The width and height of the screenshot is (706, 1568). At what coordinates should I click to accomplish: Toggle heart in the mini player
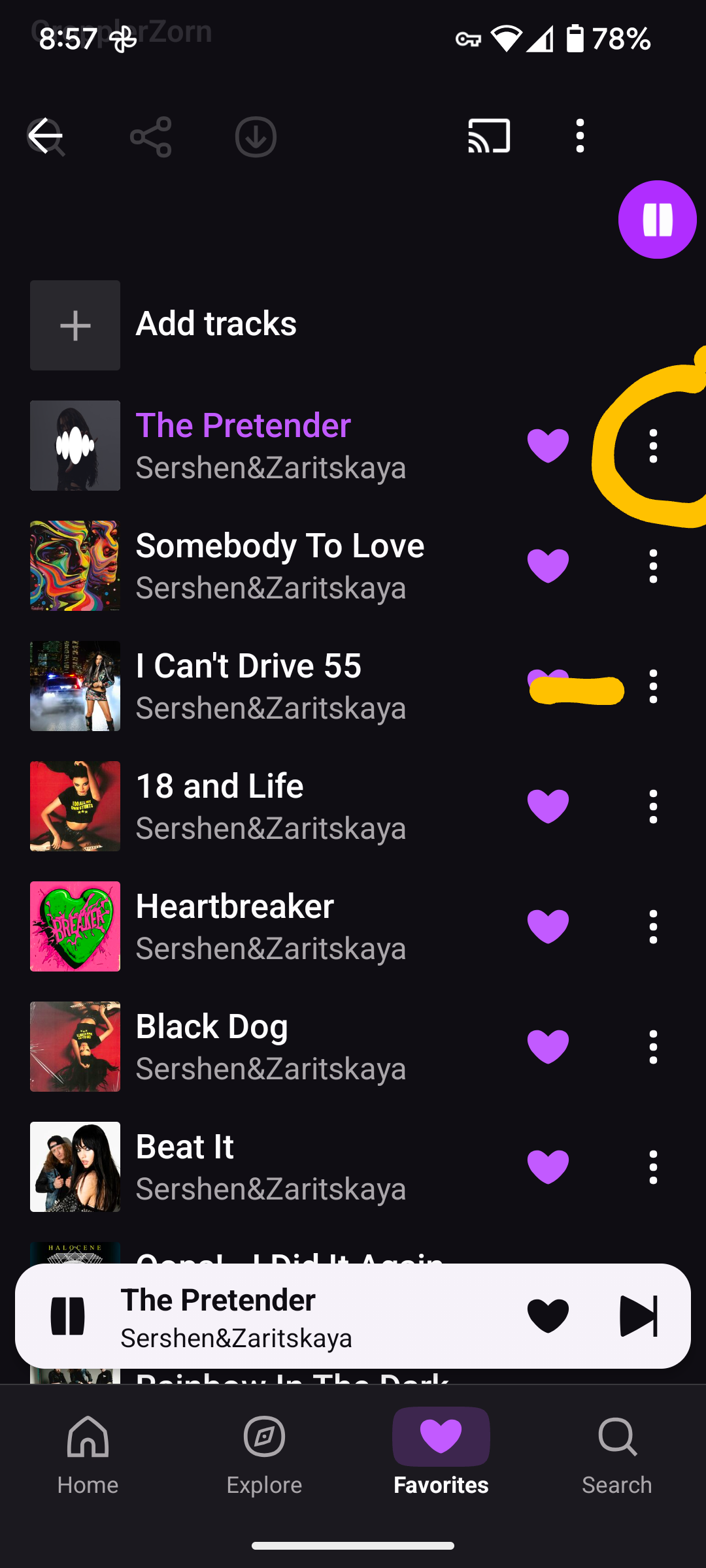(x=548, y=1316)
